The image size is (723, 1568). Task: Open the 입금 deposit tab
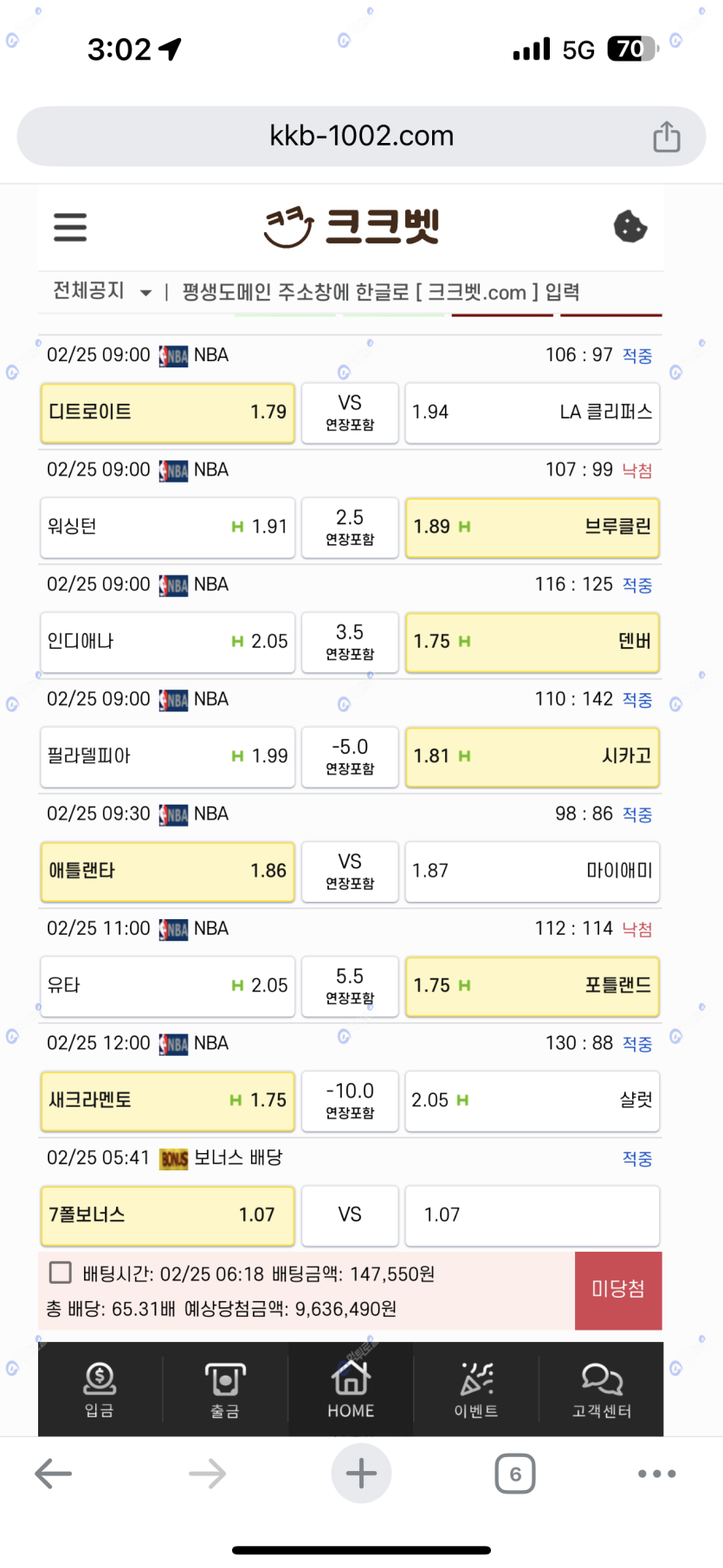coord(100,1388)
